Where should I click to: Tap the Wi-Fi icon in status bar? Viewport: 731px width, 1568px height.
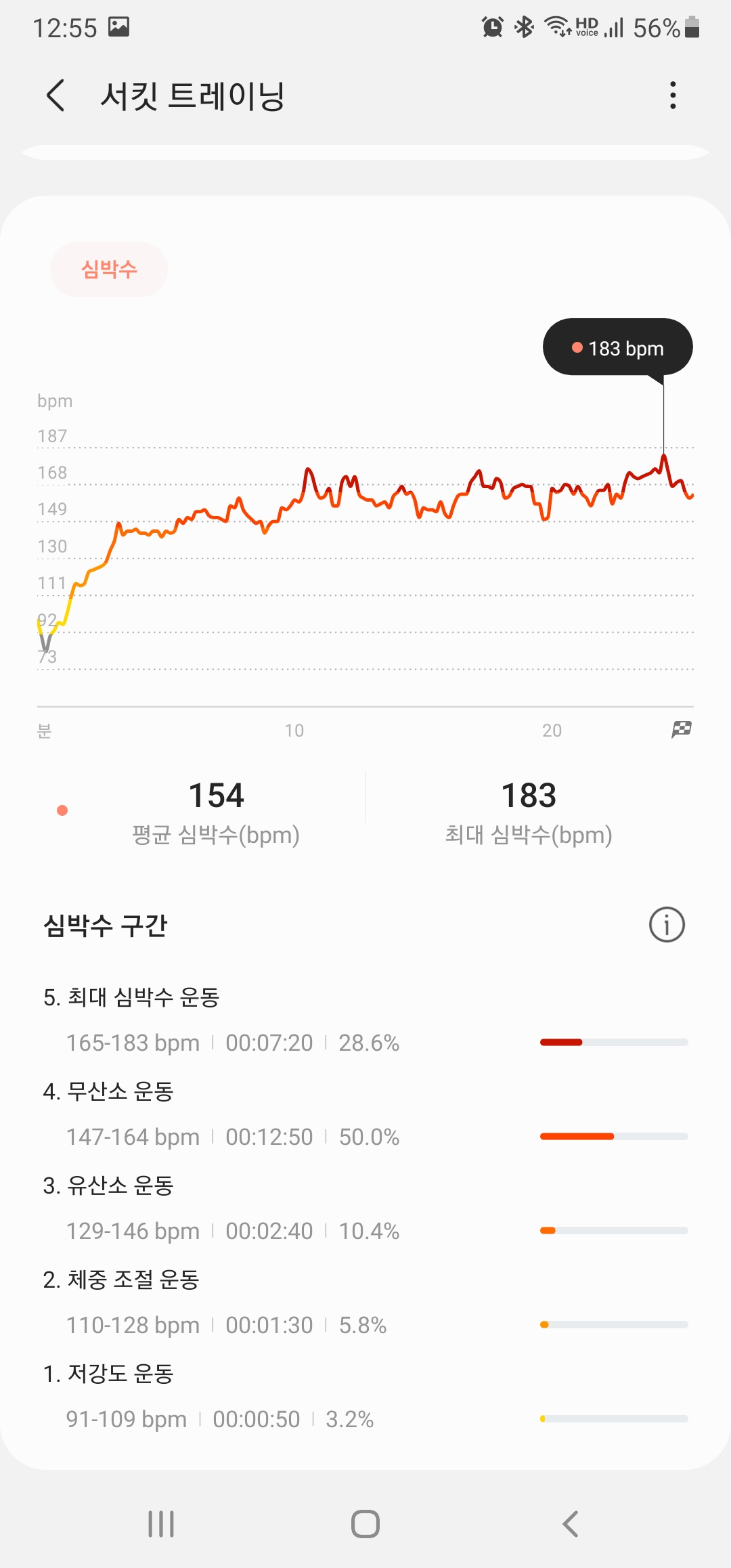555,28
